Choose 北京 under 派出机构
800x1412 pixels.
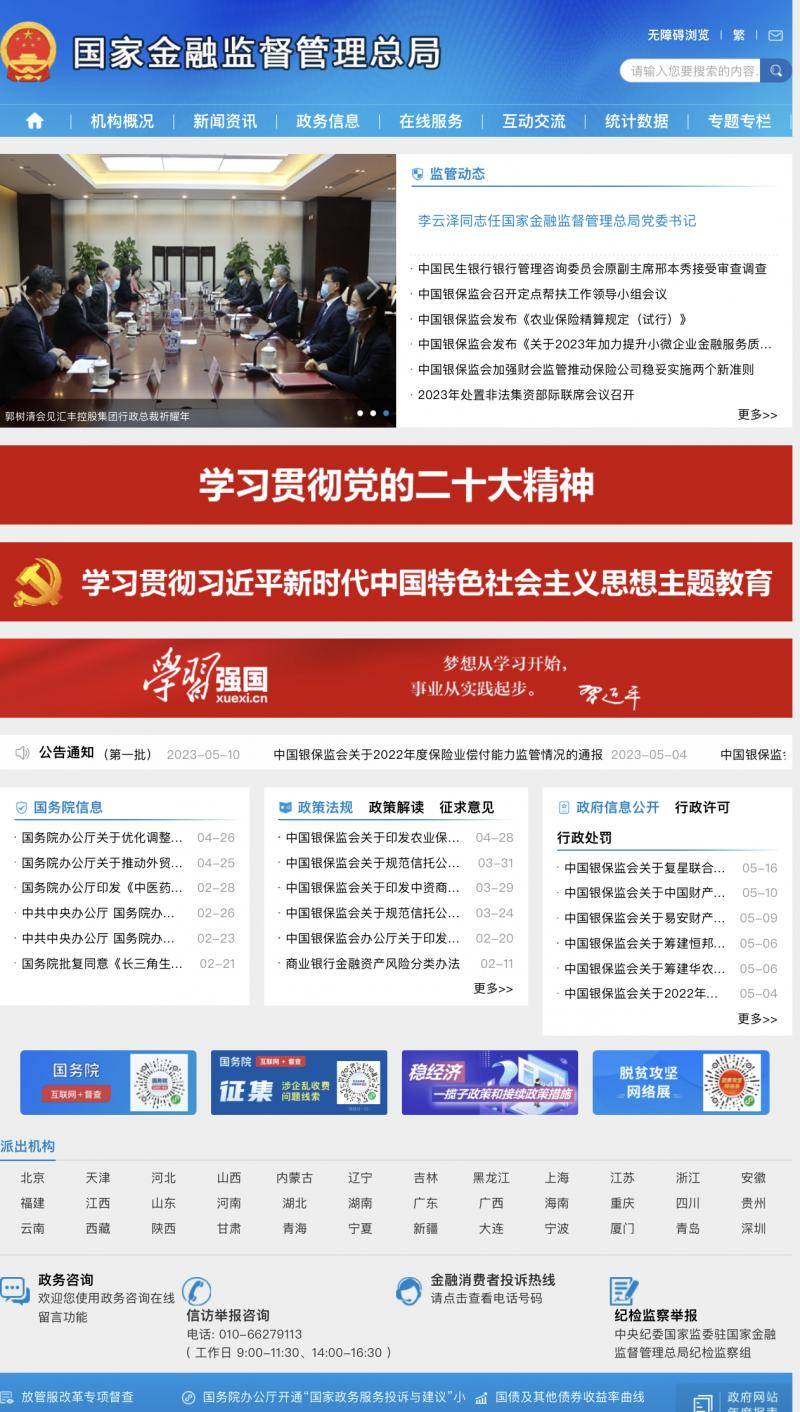click(x=33, y=1177)
